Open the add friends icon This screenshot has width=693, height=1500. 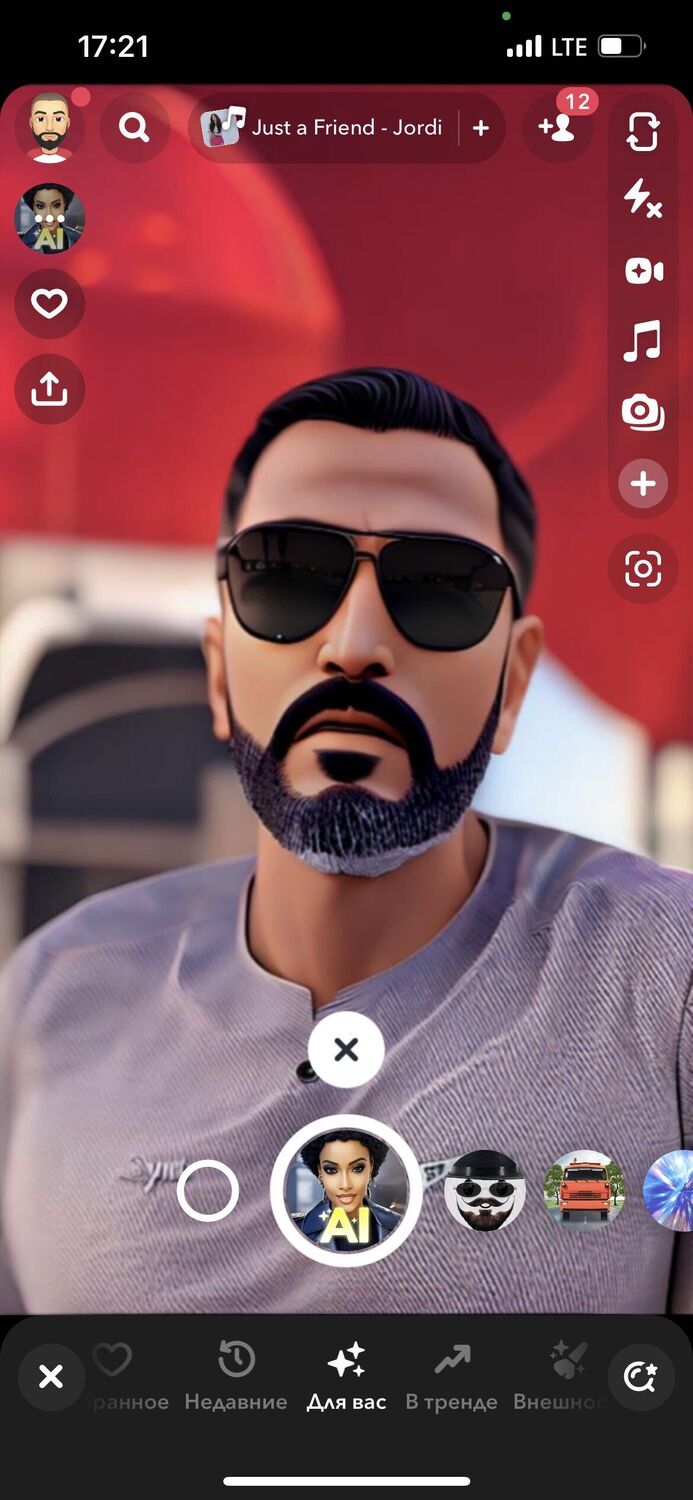(x=557, y=127)
